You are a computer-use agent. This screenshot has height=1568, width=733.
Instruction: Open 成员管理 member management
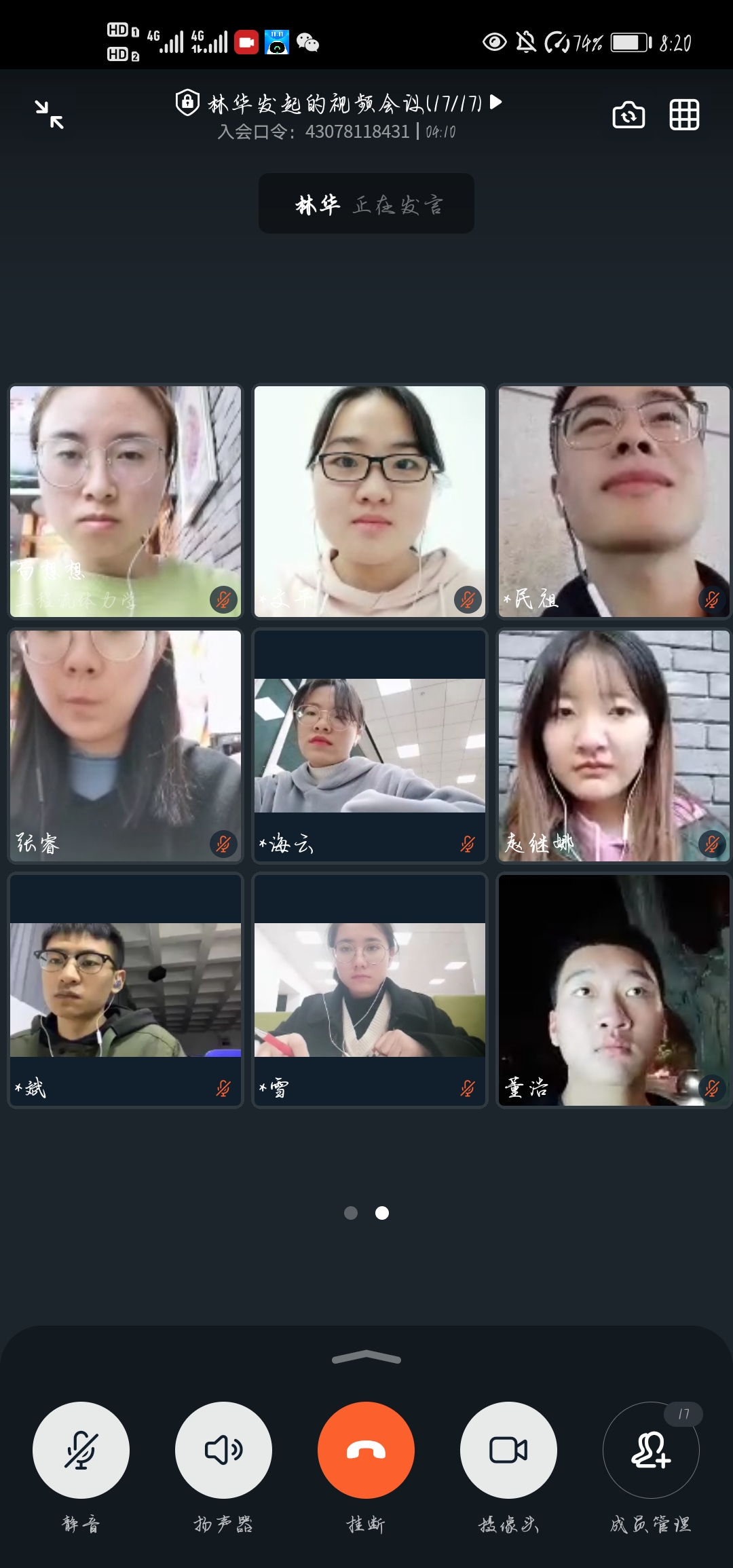coord(651,1450)
